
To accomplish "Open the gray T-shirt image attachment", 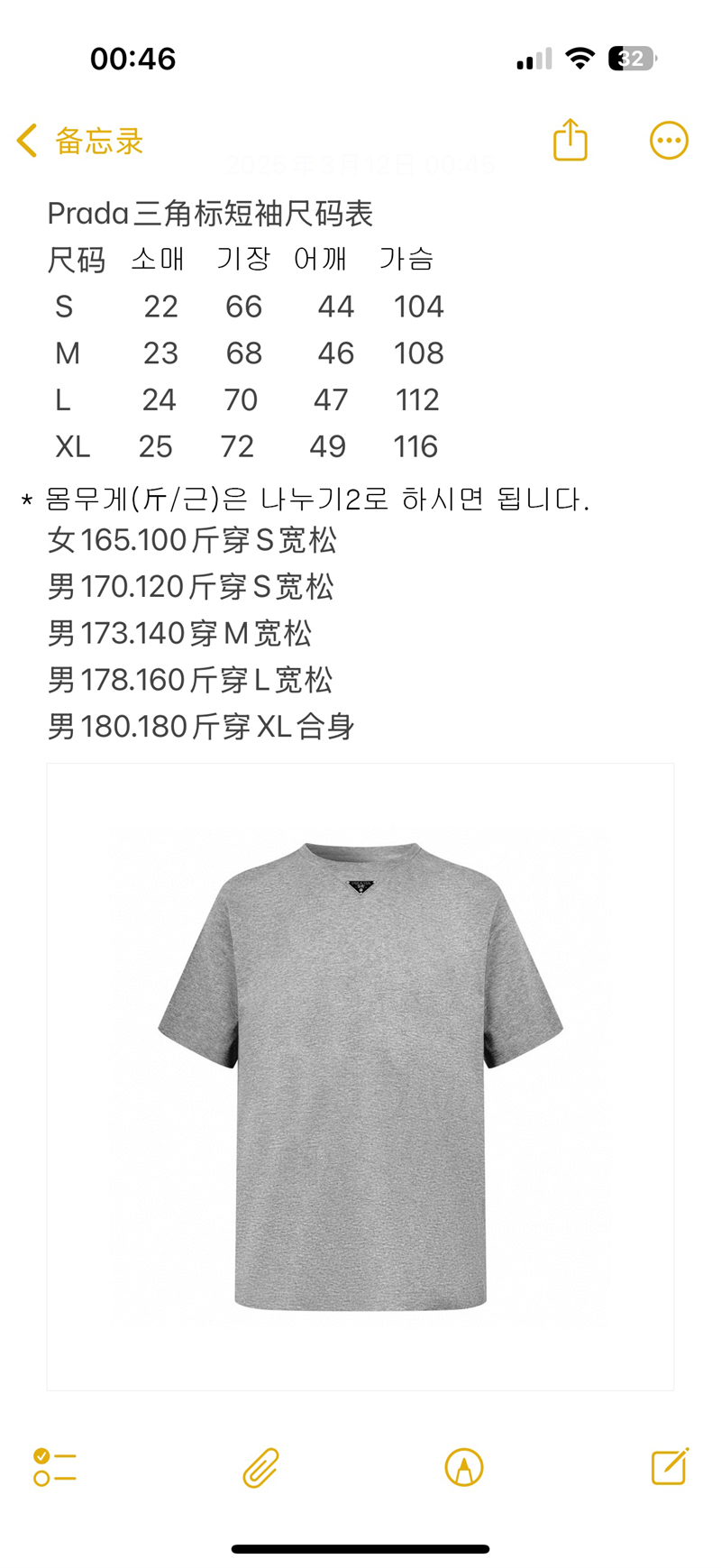I will (360, 1077).
